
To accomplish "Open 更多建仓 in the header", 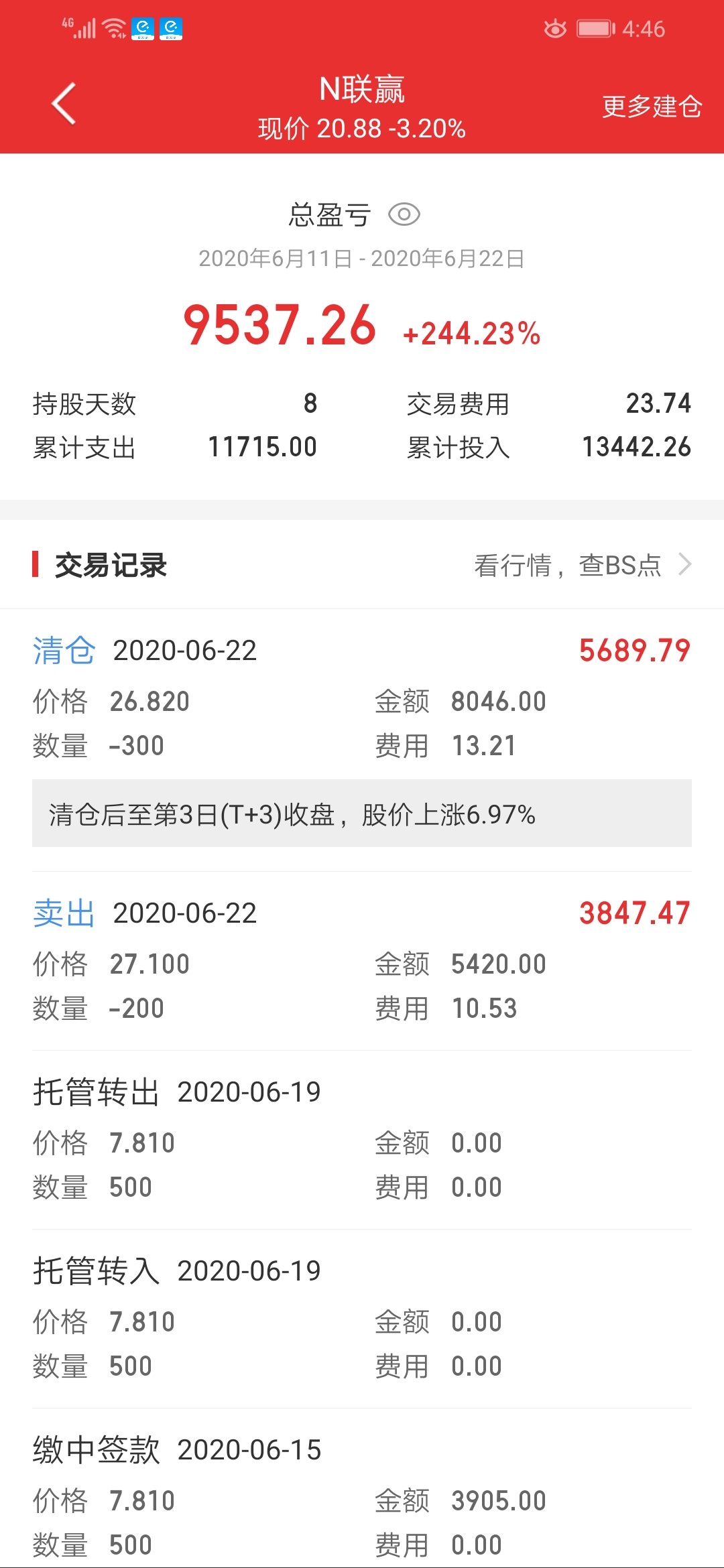I will (652, 107).
